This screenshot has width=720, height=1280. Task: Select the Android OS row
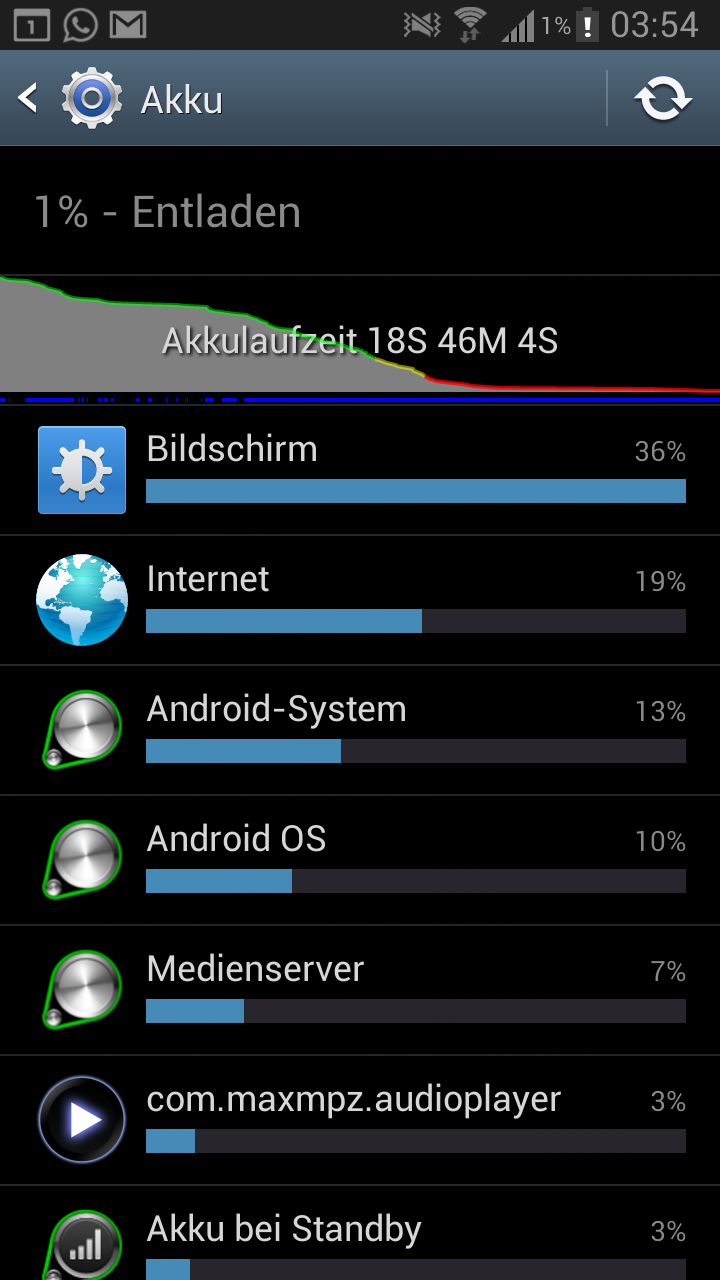coord(360,861)
